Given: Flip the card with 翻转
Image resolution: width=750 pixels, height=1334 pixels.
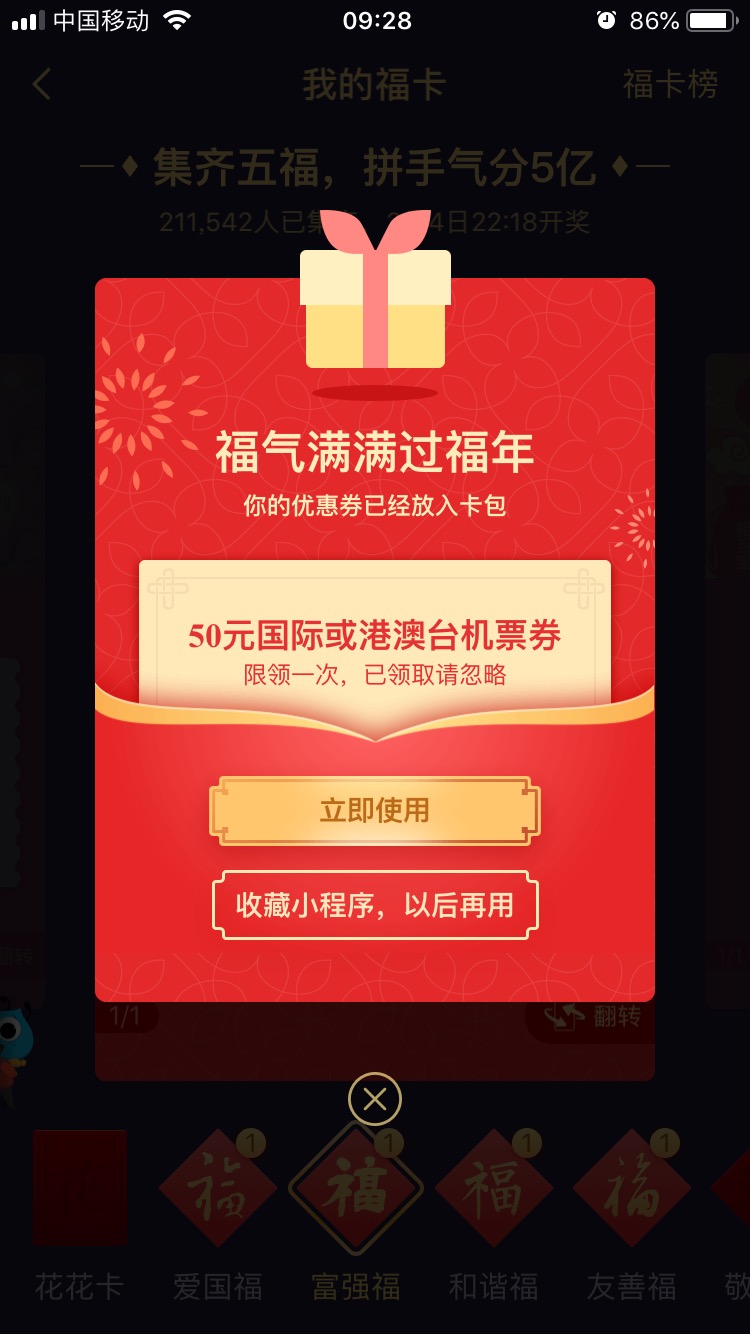Looking at the screenshot, I should click(590, 1017).
